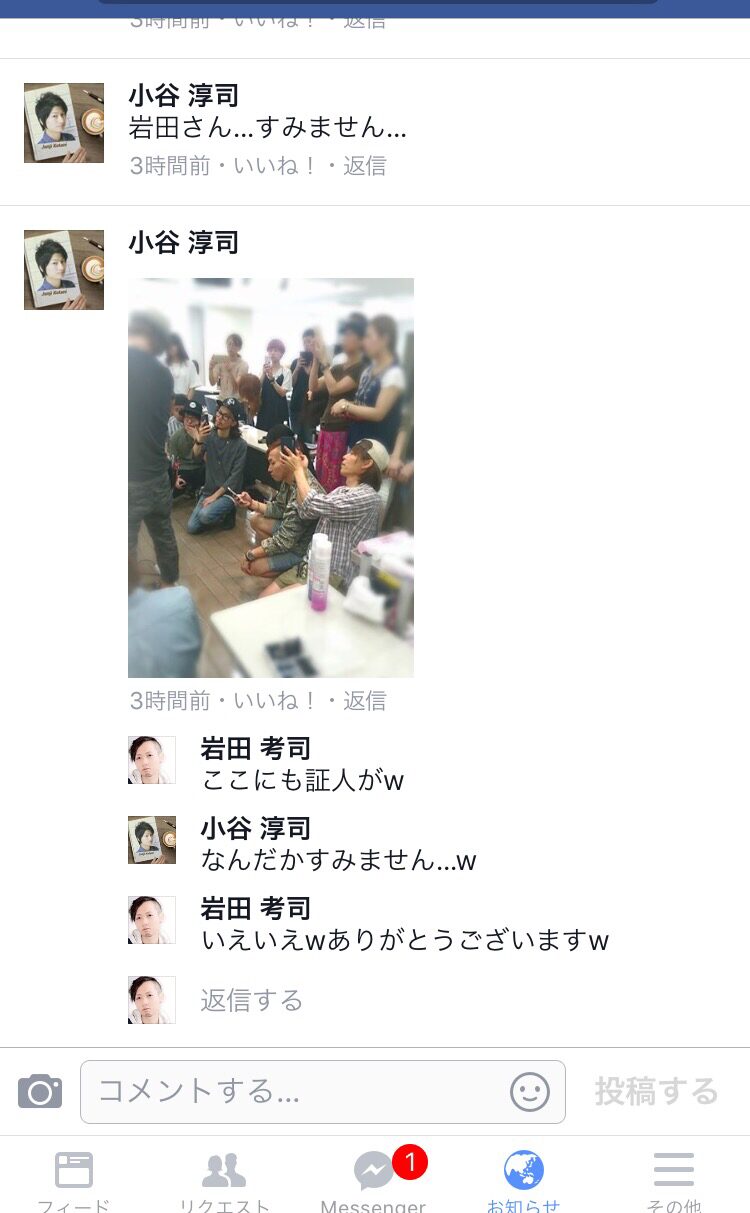This screenshot has width=750, height=1213.
Task: Like the 岩田さん…すみません… comment
Action: [x=275, y=166]
